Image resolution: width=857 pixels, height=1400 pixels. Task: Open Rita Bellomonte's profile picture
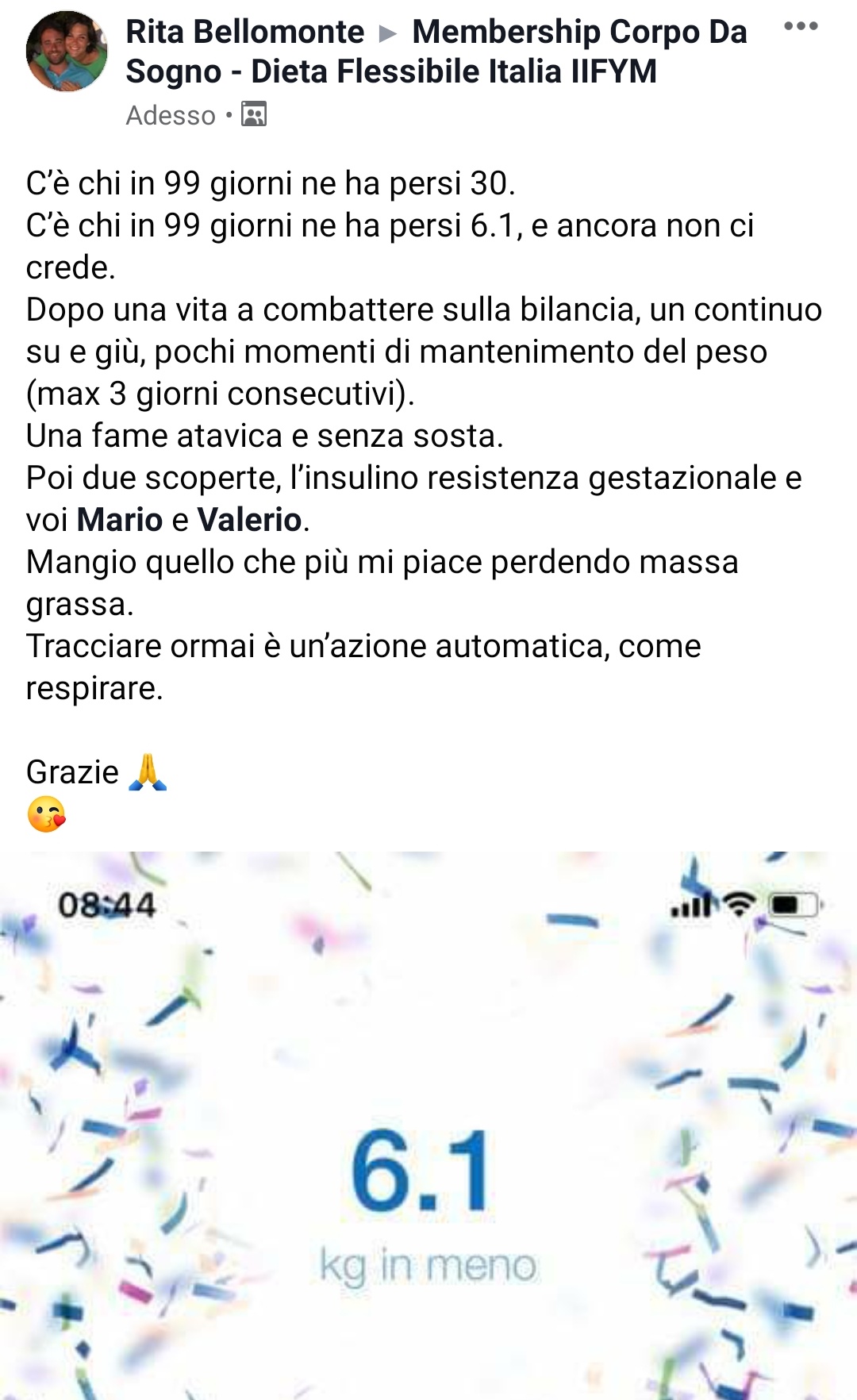(x=67, y=51)
